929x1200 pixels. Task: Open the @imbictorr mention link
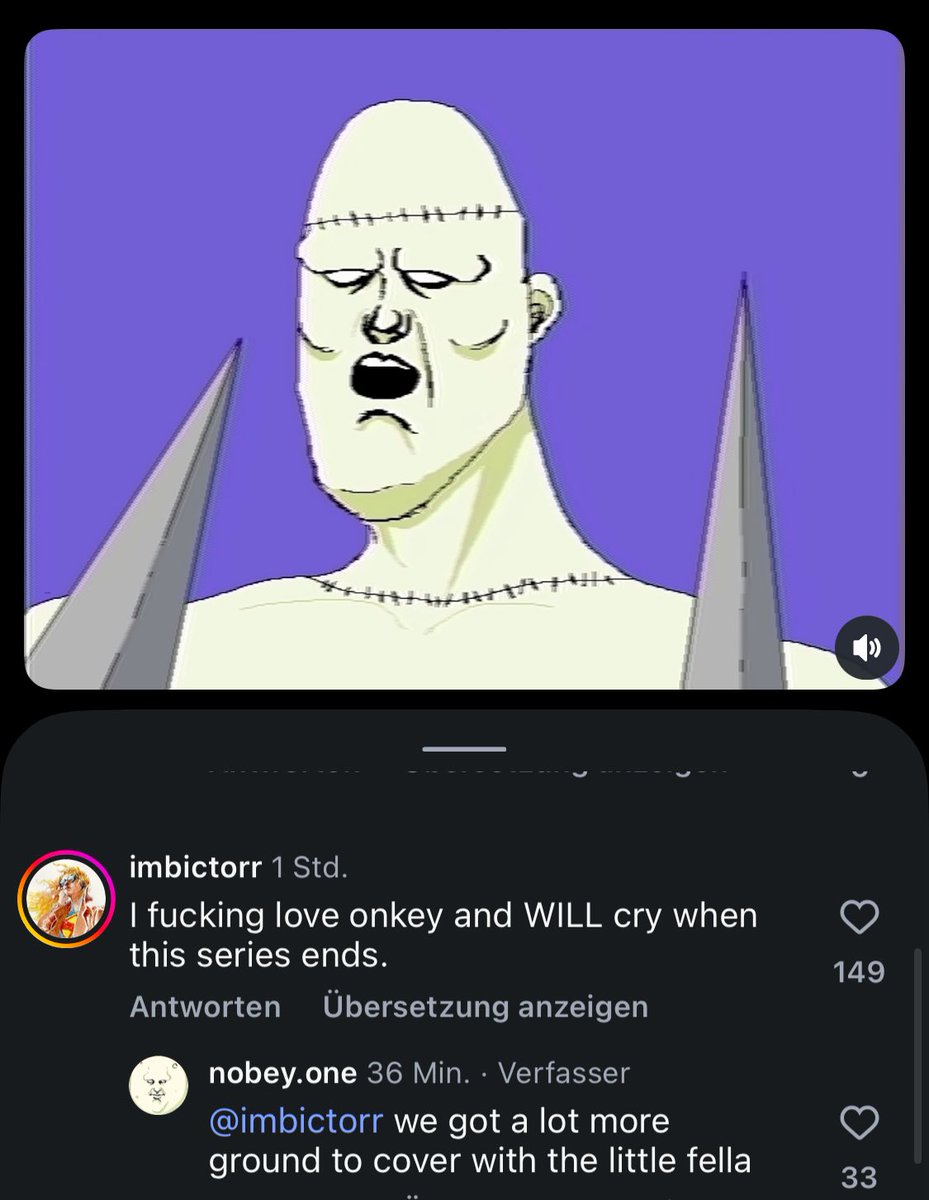[296, 1120]
